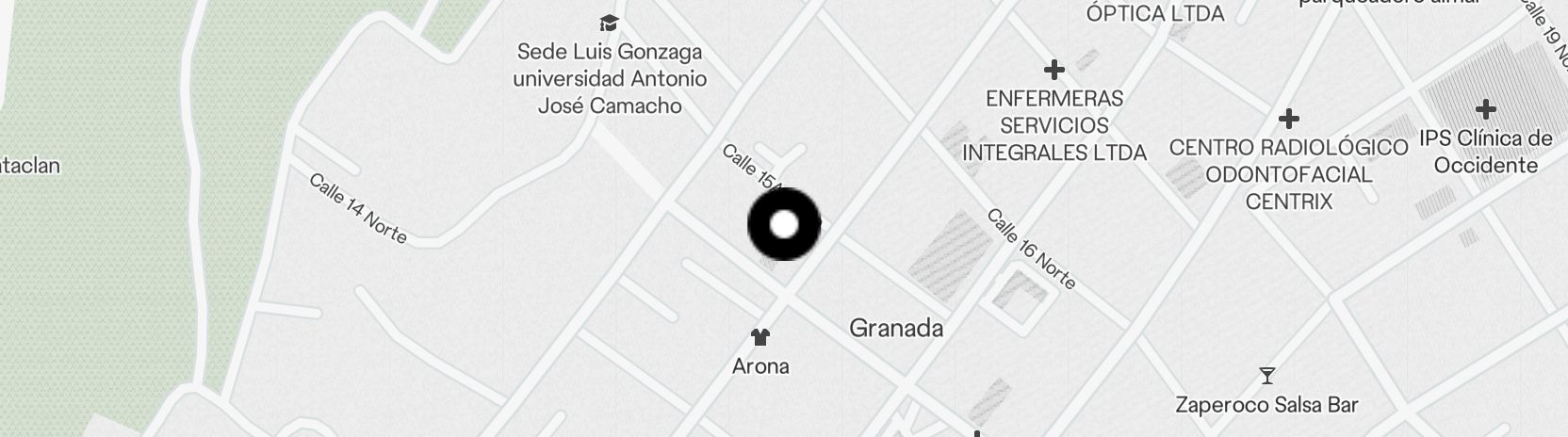
Task: Select Enfermeras Servicios Integrales LTDA marker
Action: 1053,70
